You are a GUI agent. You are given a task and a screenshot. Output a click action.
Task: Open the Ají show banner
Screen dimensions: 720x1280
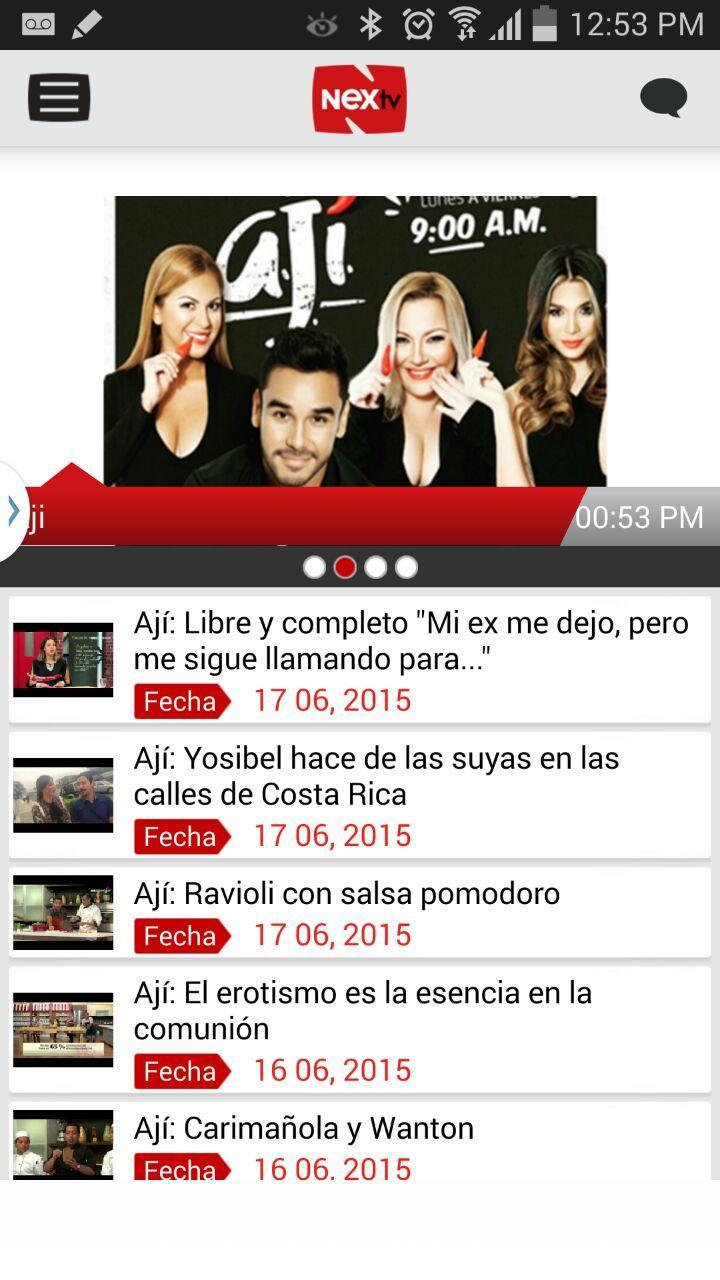point(355,340)
